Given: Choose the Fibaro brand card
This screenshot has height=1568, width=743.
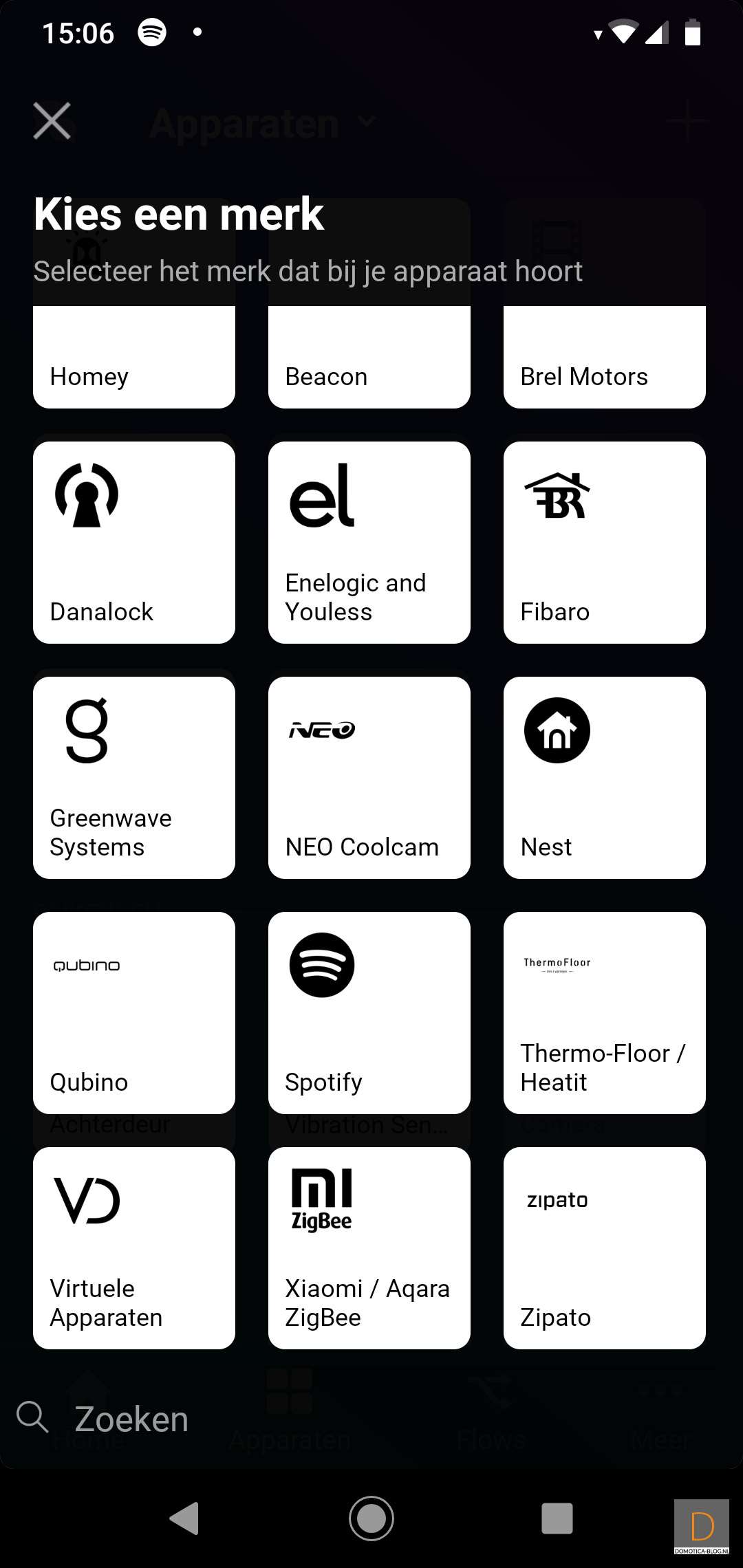Looking at the screenshot, I should coord(605,543).
